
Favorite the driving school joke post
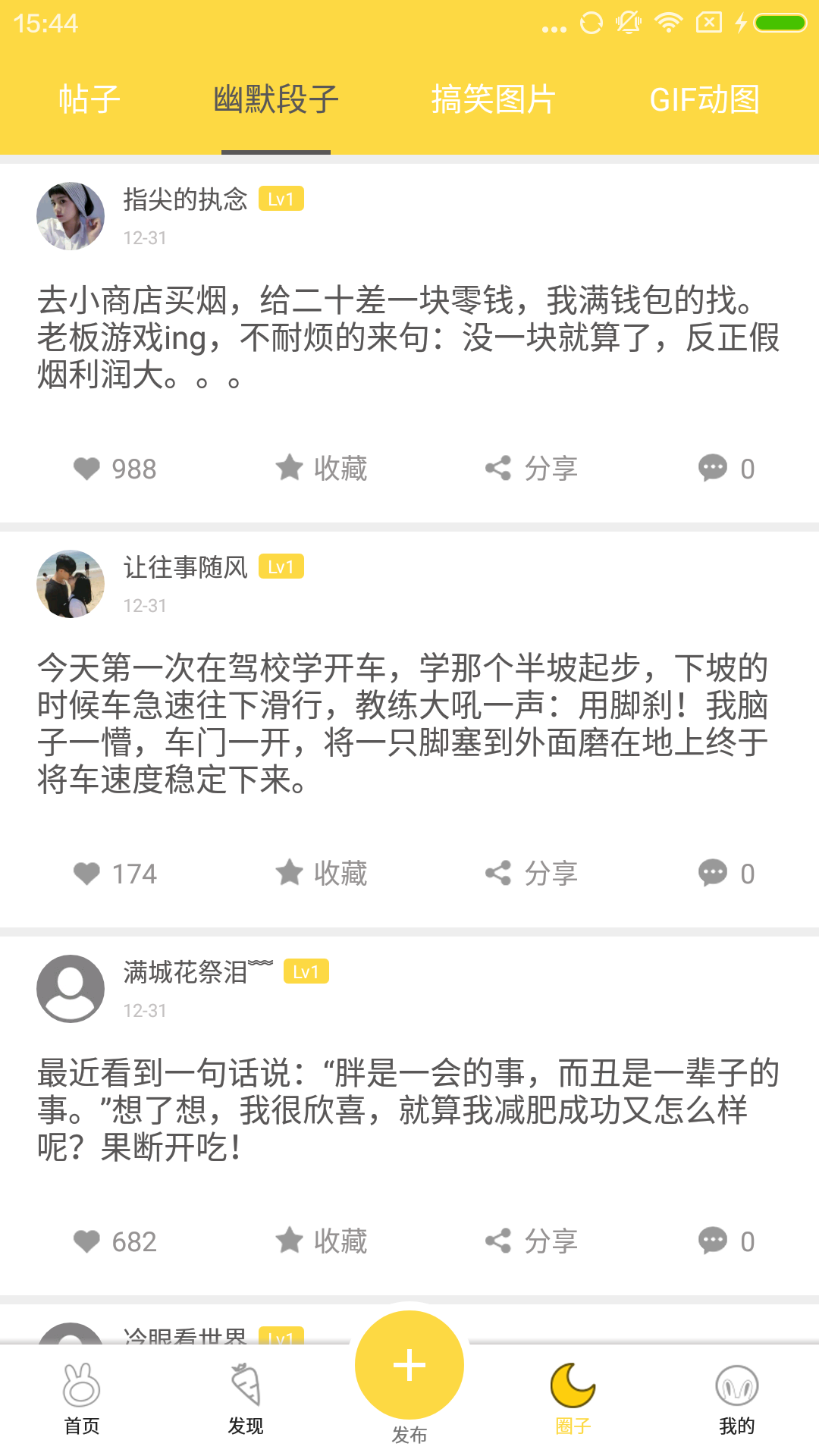click(321, 874)
